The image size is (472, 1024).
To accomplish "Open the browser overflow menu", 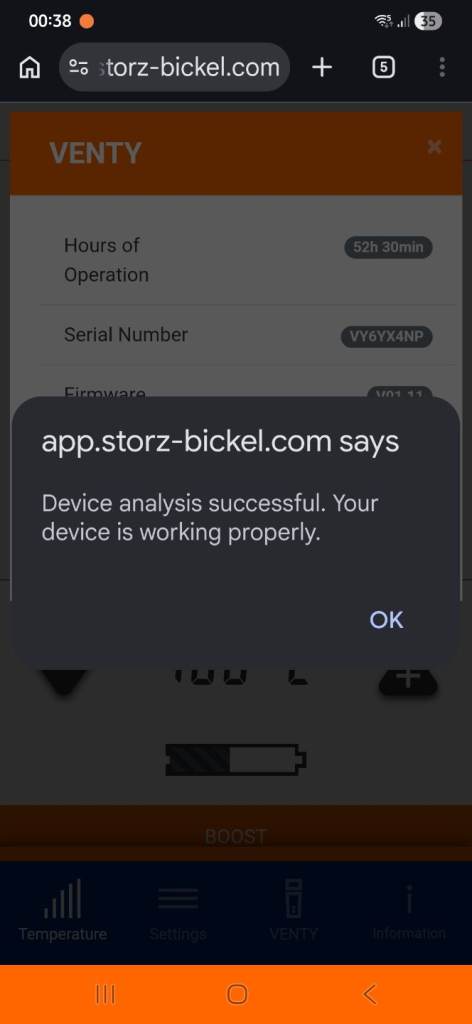I will (442, 67).
